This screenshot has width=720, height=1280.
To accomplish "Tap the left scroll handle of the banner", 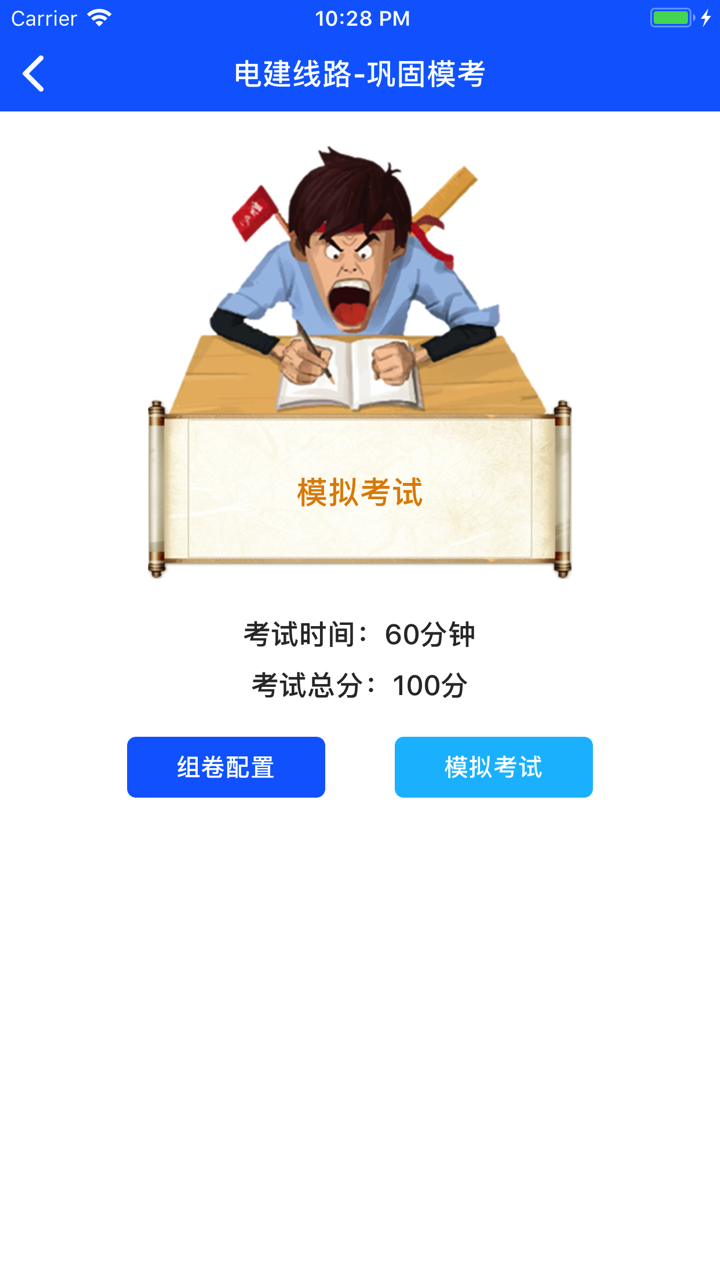I will click(158, 487).
